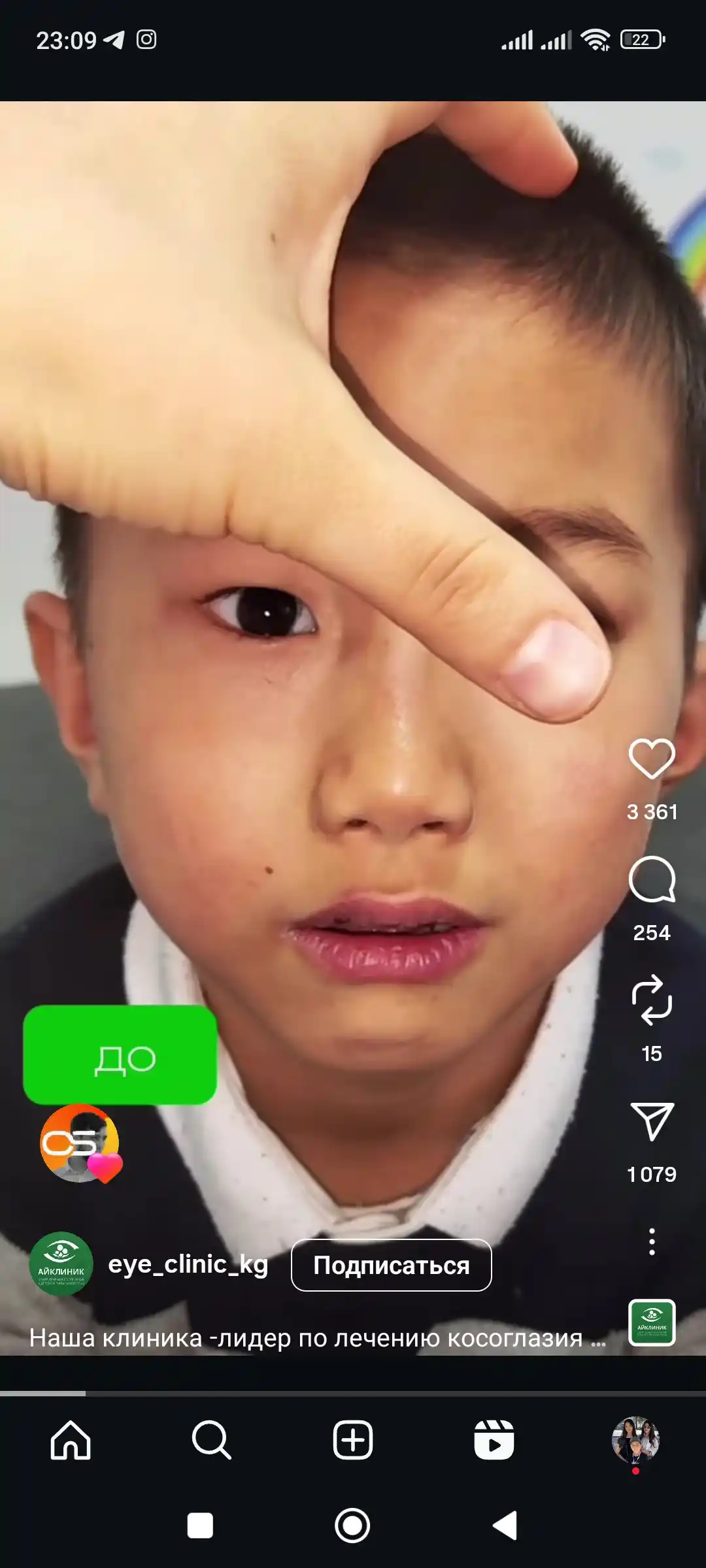The image size is (706, 1568).
Task: Tap the Подписаться follow button
Action: [391, 1265]
